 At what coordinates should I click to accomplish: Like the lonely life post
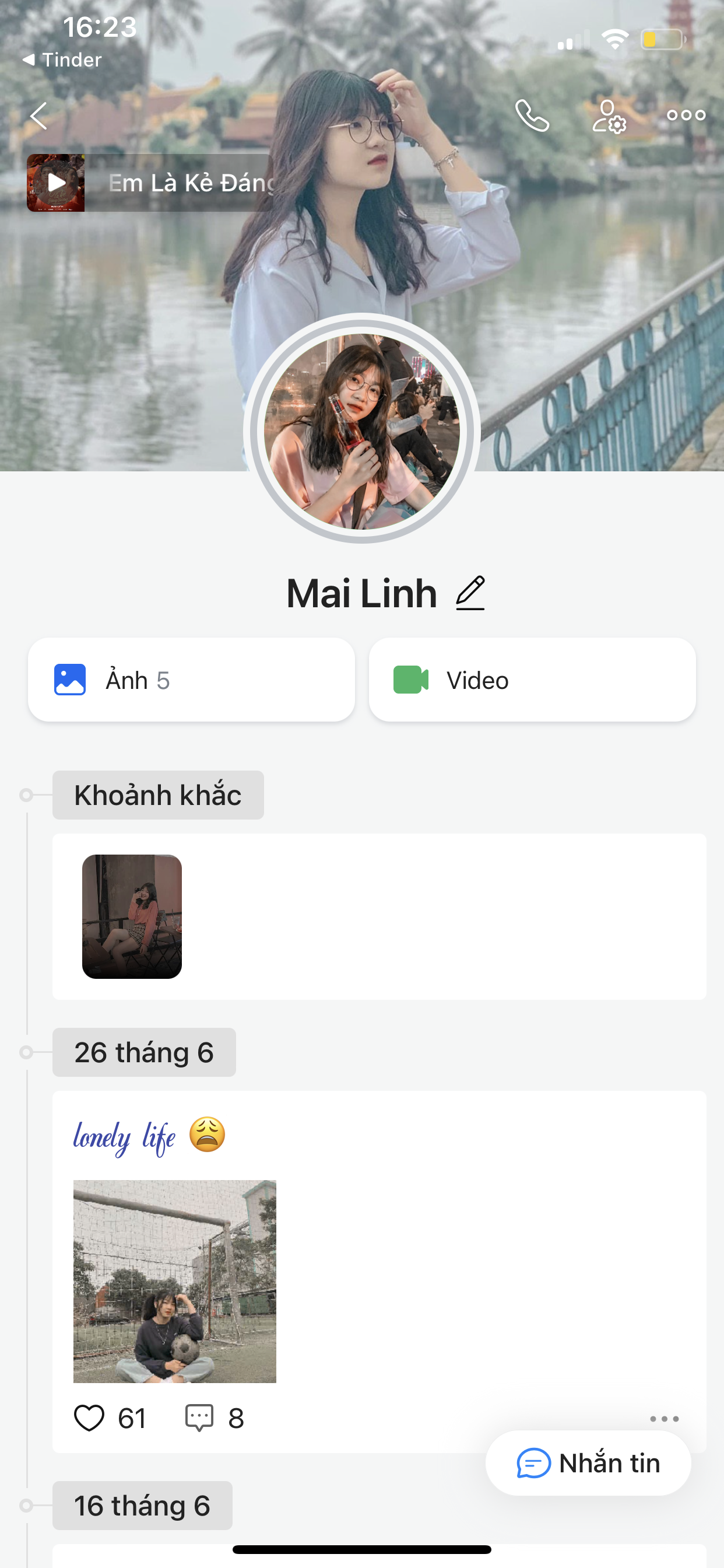click(89, 1417)
